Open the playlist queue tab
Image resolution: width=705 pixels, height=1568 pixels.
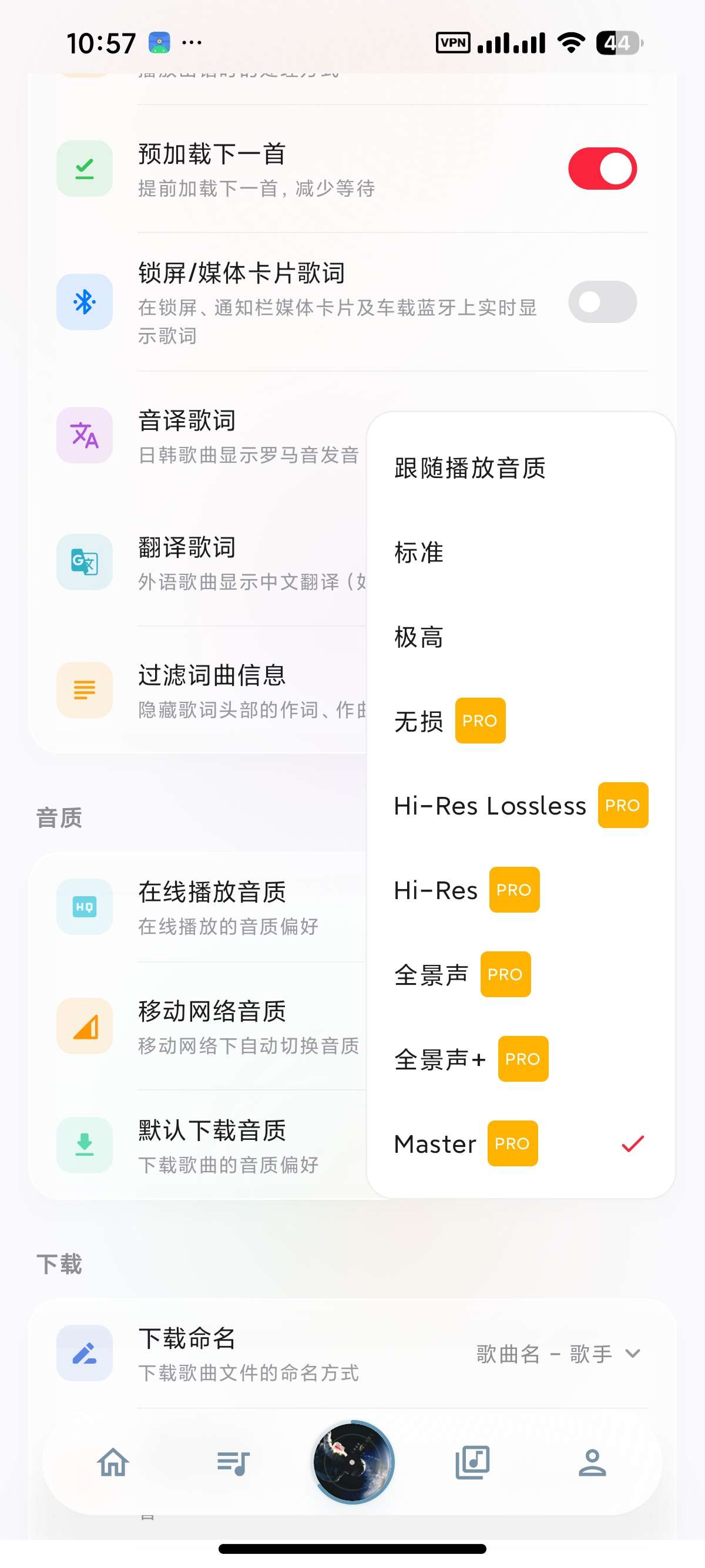coord(233,1462)
